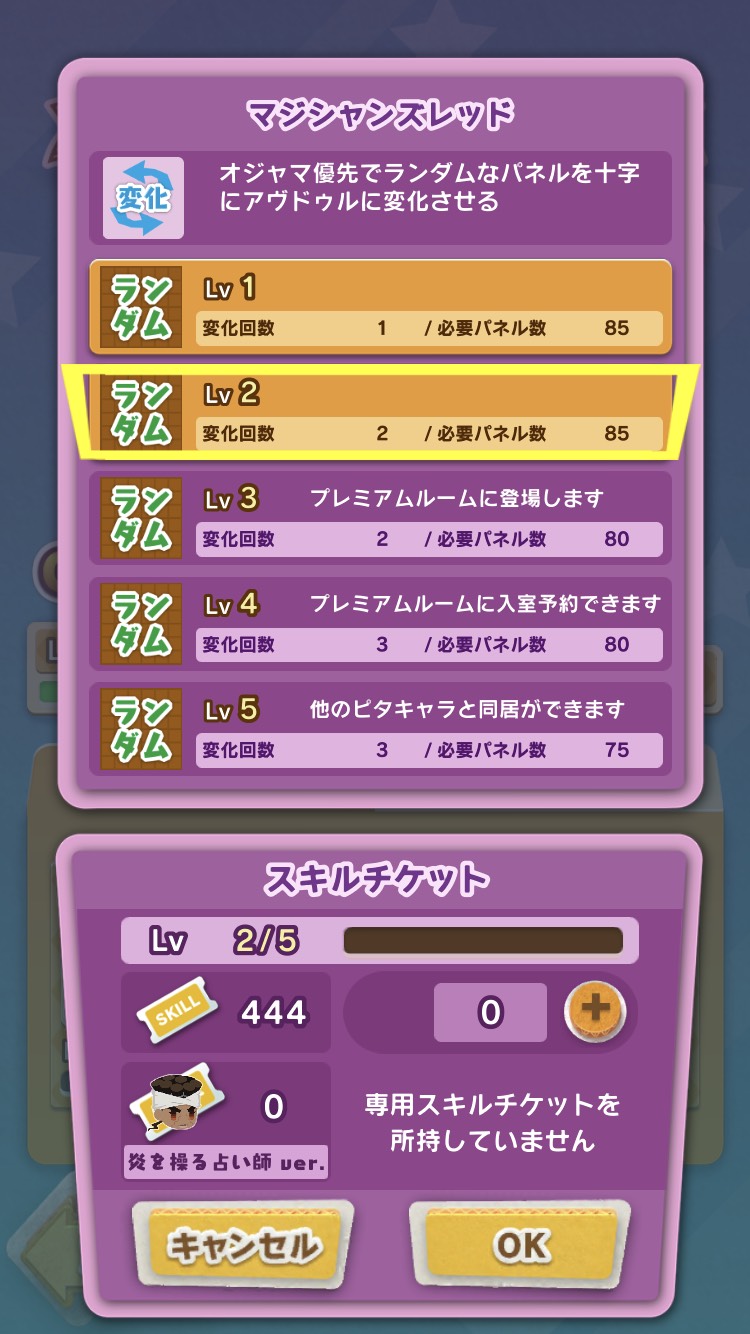This screenshot has height=1334, width=750.
Task: Tap the キャンセル button
Action: [x=242, y=1245]
